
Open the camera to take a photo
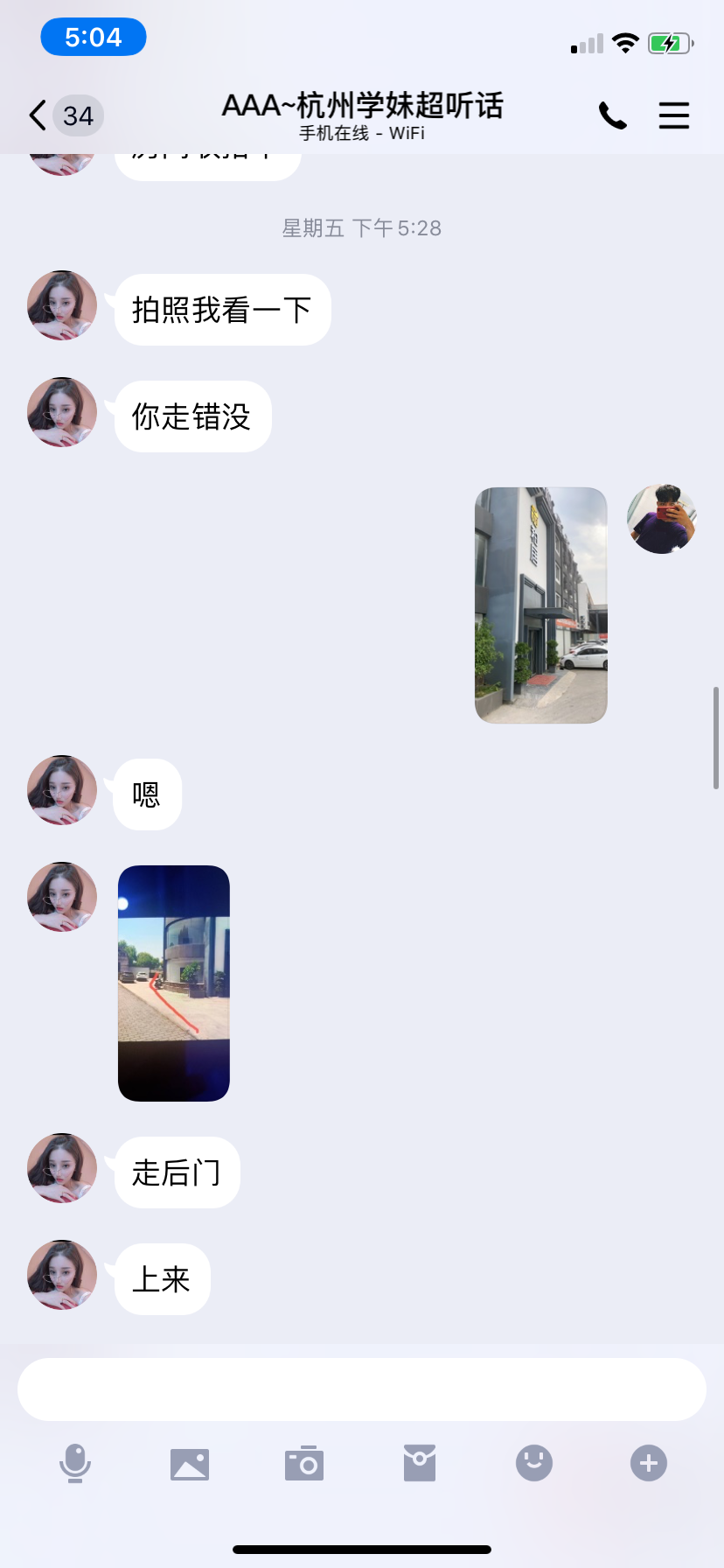tap(304, 1463)
